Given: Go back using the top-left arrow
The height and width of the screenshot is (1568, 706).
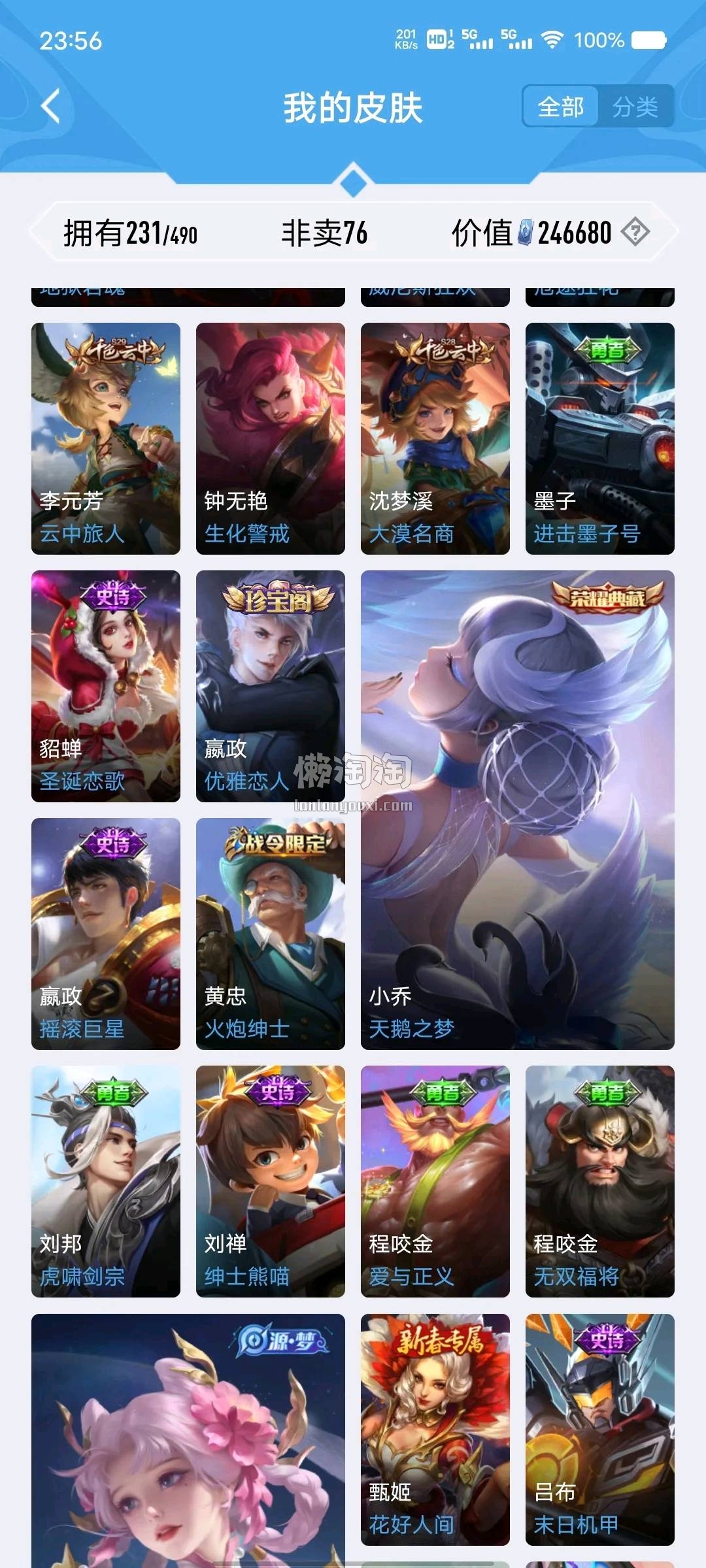Looking at the screenshot, I should [x=51, y=106].
